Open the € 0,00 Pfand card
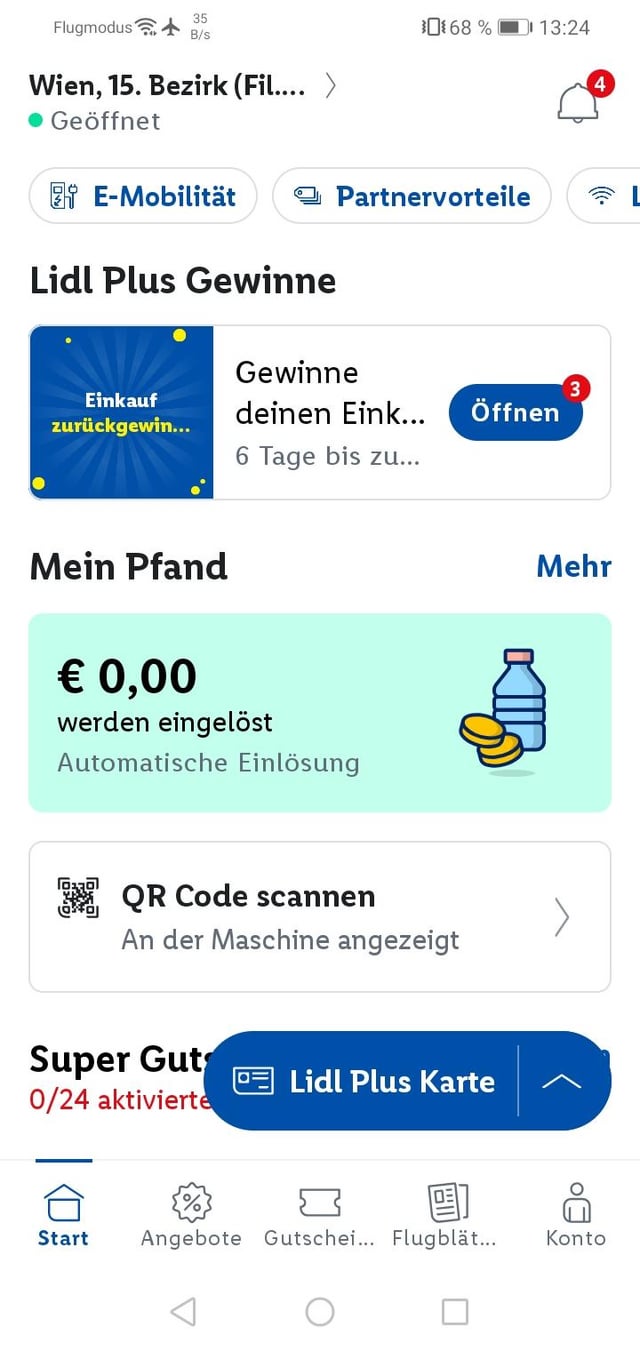The image size is (640, 1351). [320, 712]
